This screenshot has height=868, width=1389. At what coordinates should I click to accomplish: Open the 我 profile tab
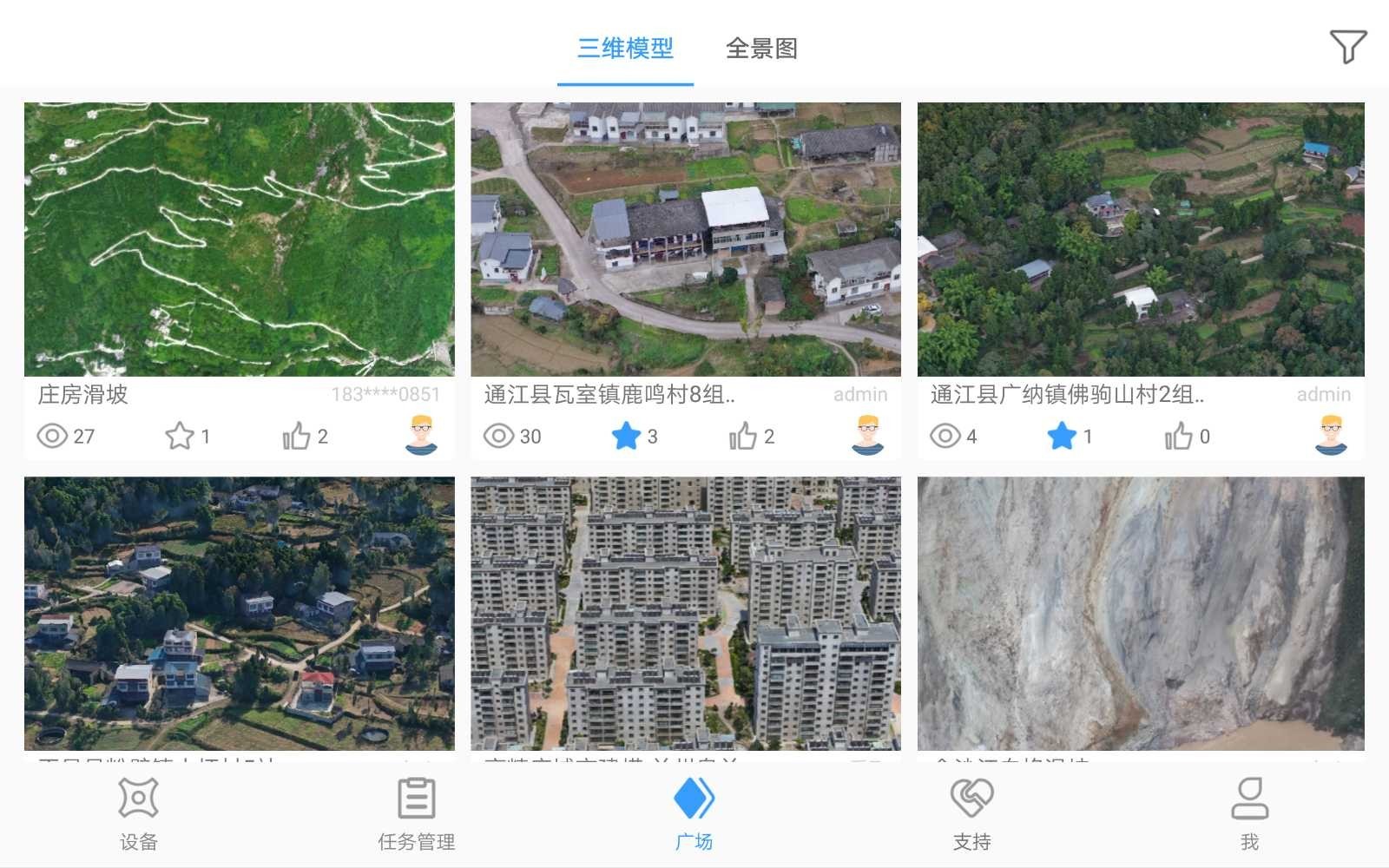click(x=1250, y=814)
